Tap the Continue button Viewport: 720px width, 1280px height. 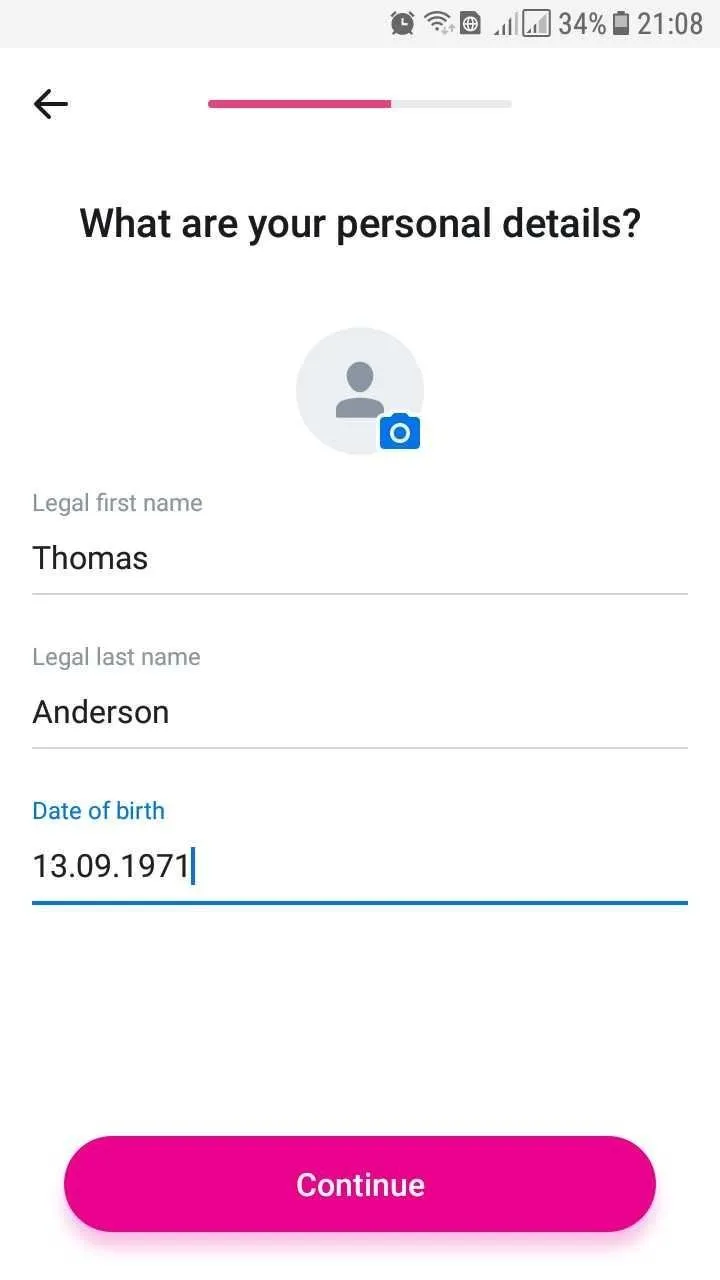point(360,1184)
